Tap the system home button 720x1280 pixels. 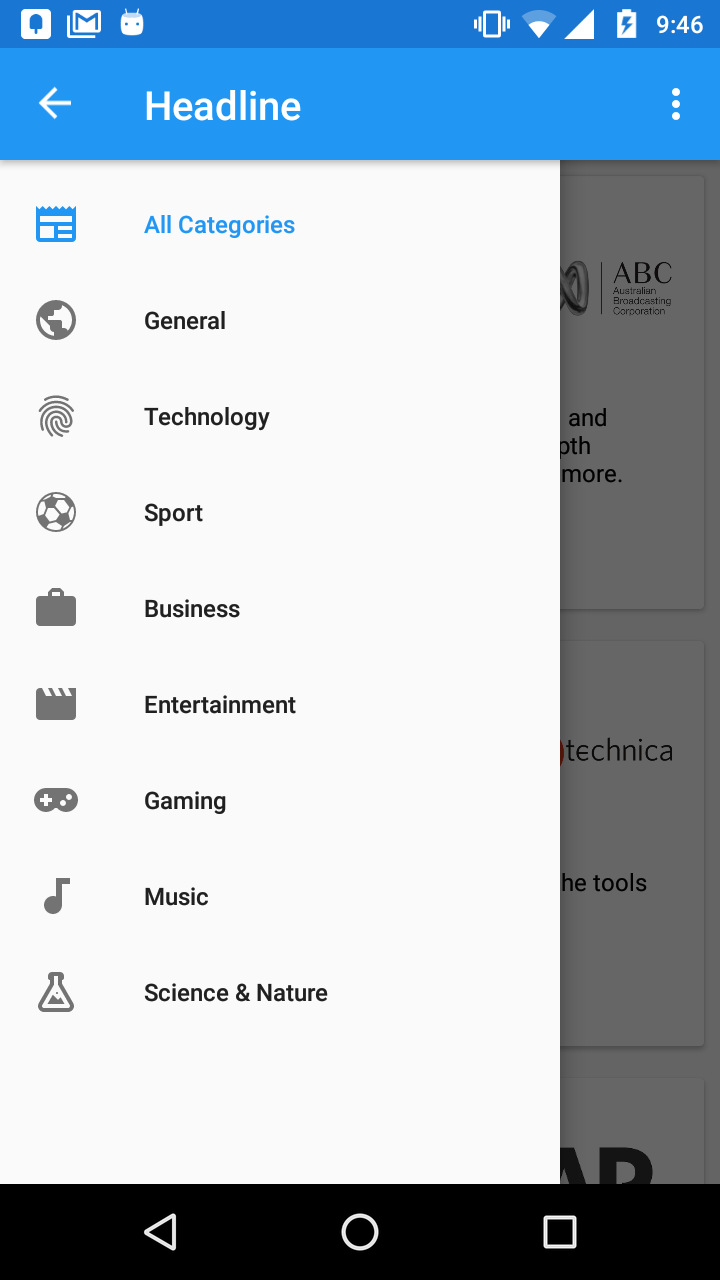(x=360, y=1232)
